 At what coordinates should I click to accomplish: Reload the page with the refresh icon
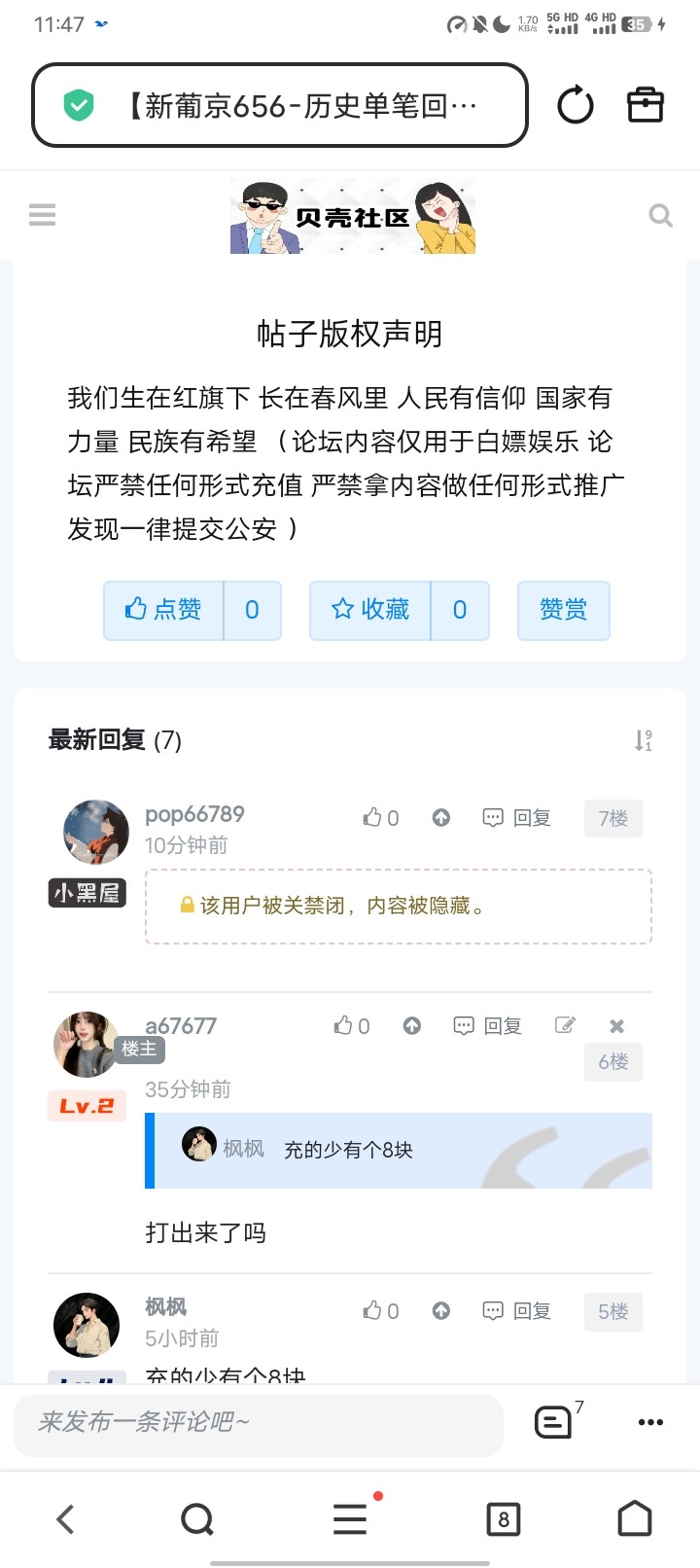[x=575, y=105]
